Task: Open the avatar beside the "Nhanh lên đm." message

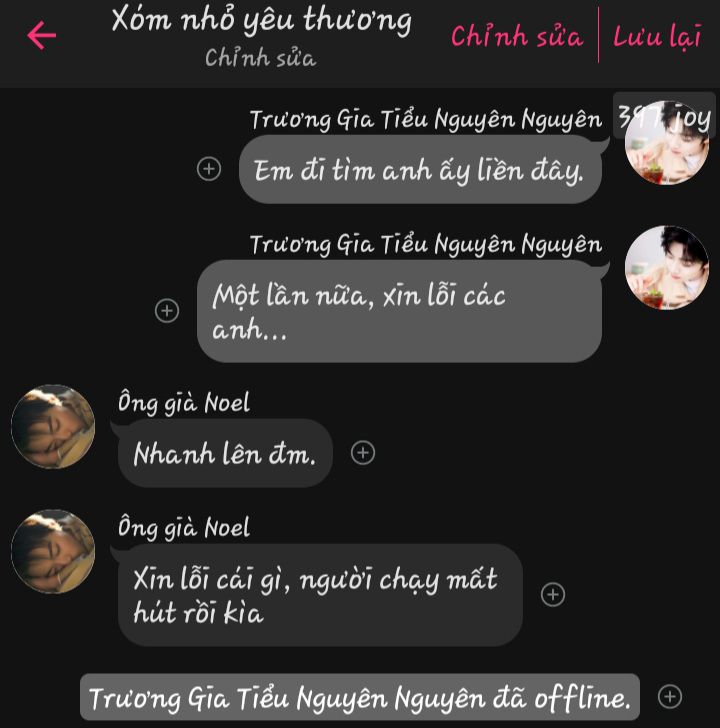Action: [x=53, y=427]
